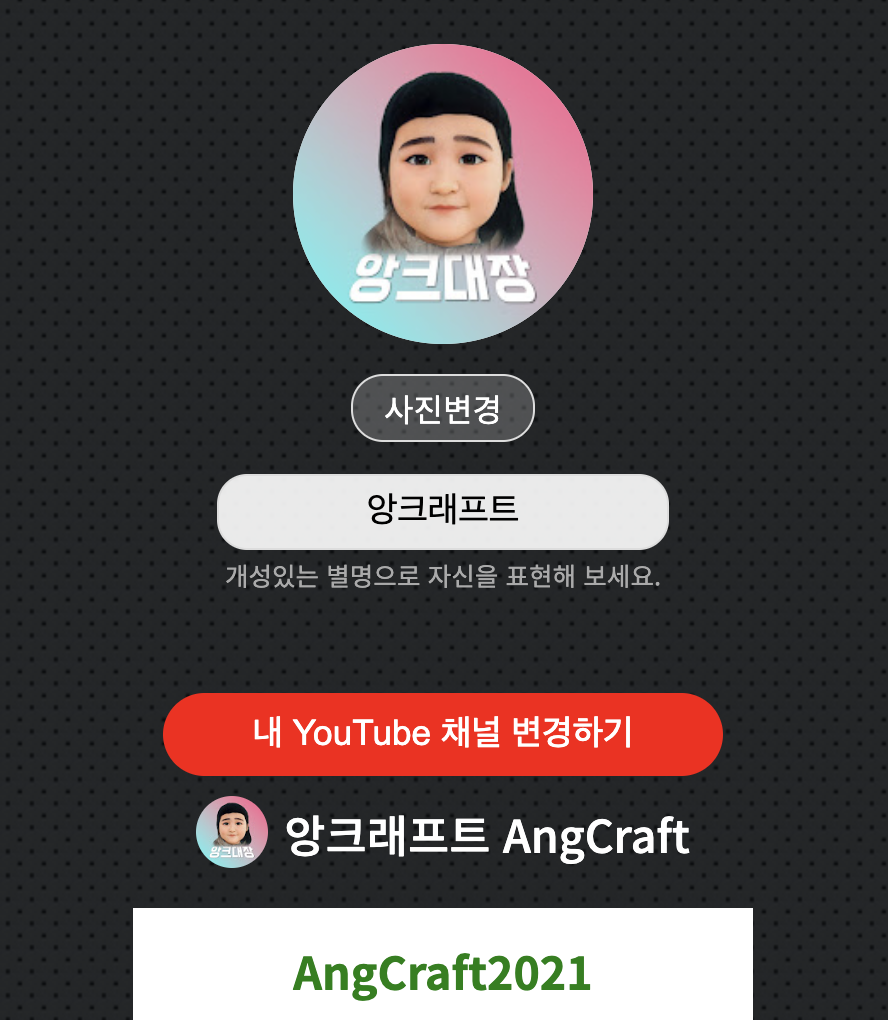Tap the 사진변경 button
The image size is (888, 1020).
point(443,408)
